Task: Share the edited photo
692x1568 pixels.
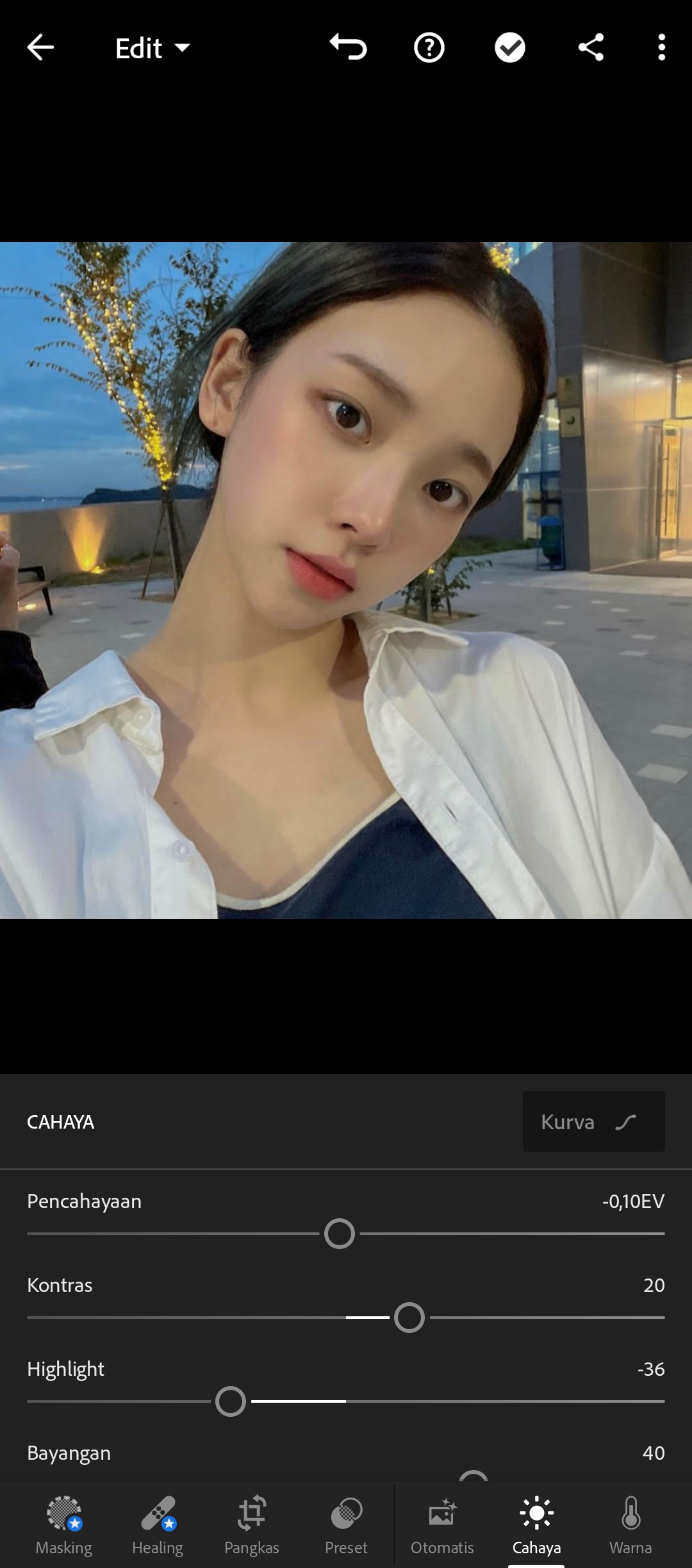Action: (x=591, y=48)
